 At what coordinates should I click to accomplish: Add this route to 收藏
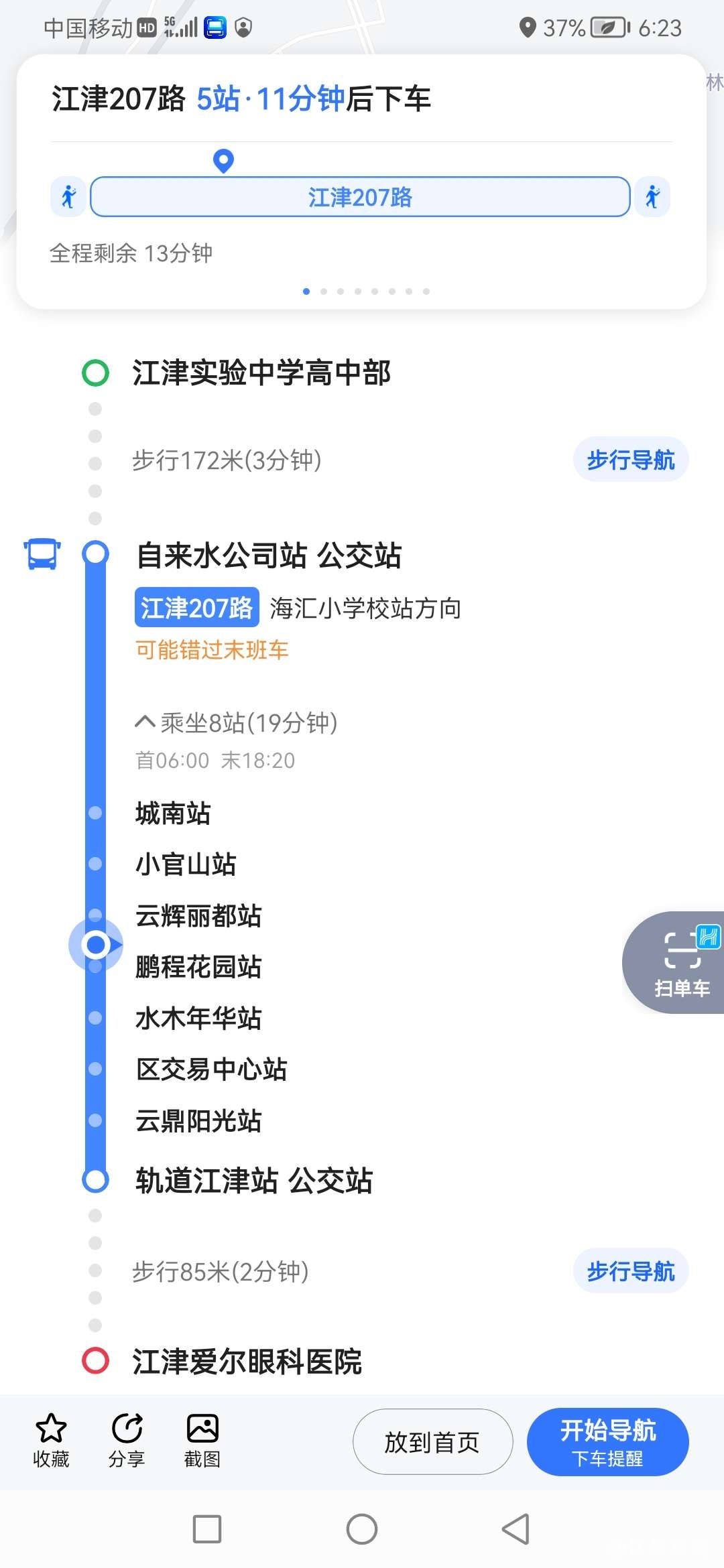pyautogui.click(x=51, y=1440)
